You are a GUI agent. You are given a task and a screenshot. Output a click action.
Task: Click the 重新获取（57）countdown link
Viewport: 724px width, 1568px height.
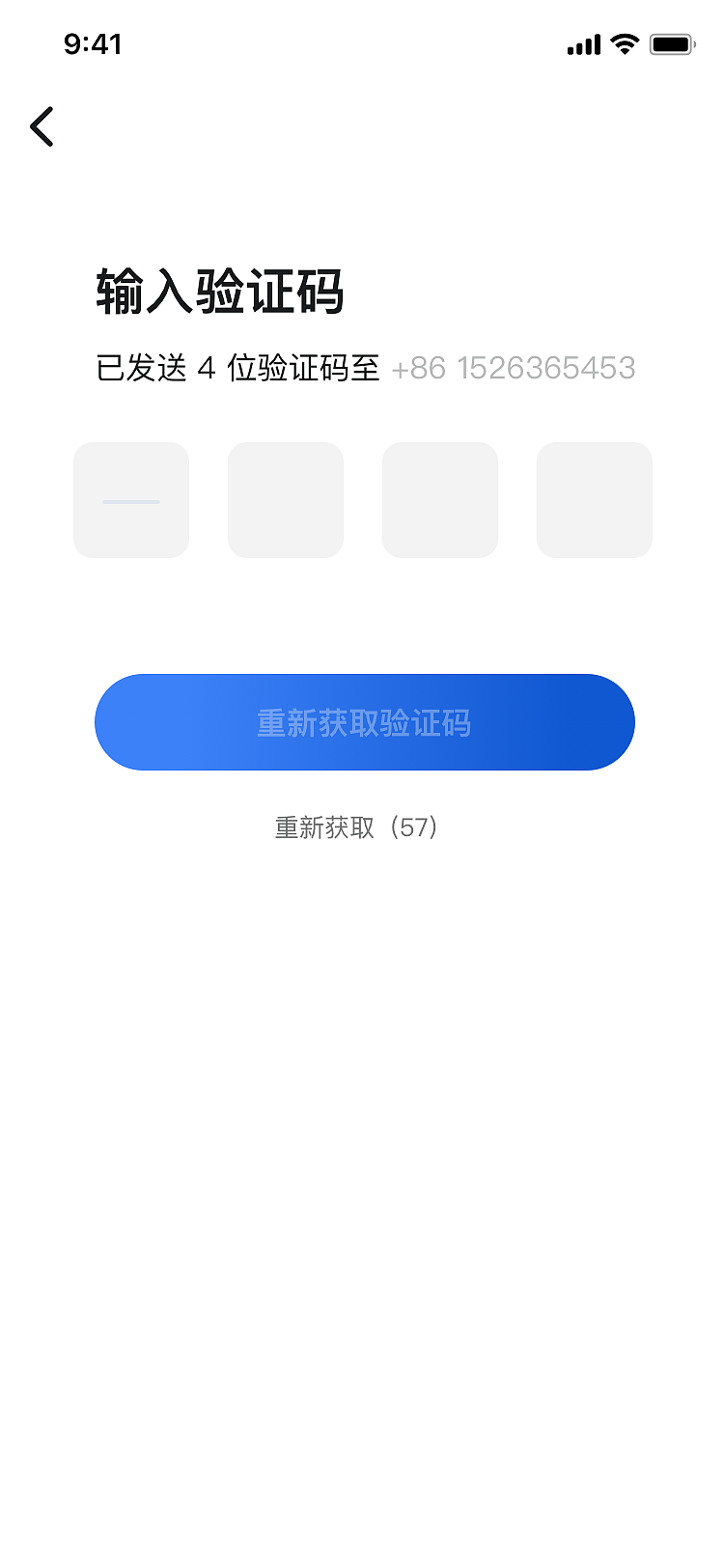(x=355, y=827)
